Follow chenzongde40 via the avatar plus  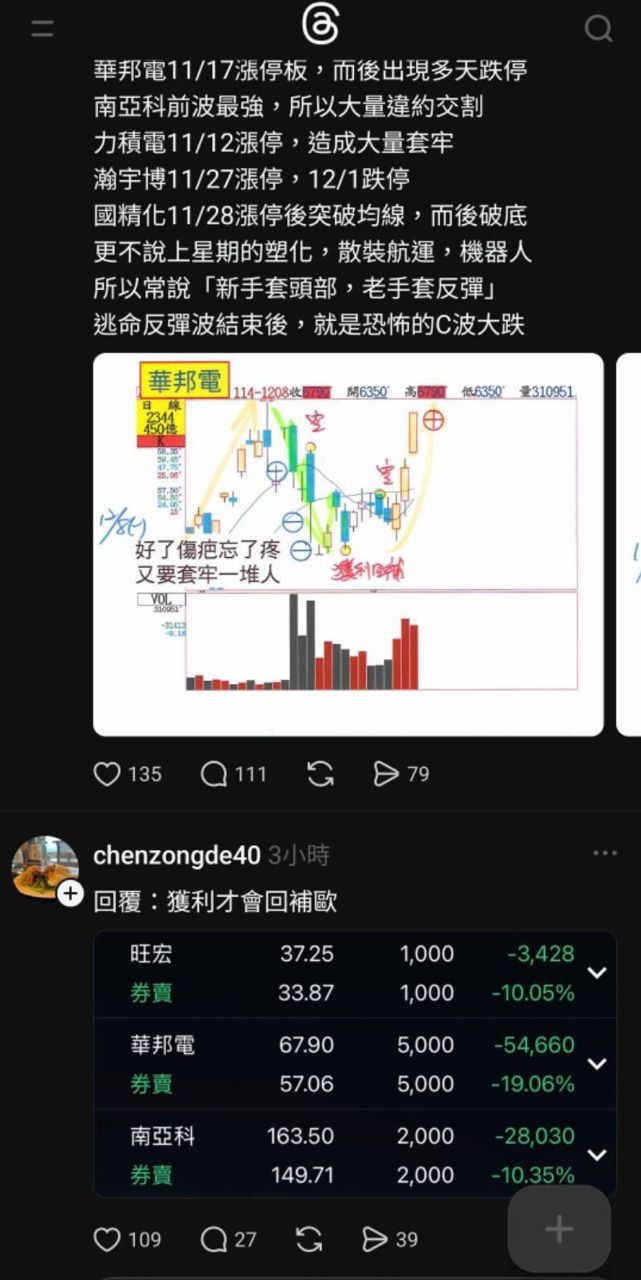70,894
